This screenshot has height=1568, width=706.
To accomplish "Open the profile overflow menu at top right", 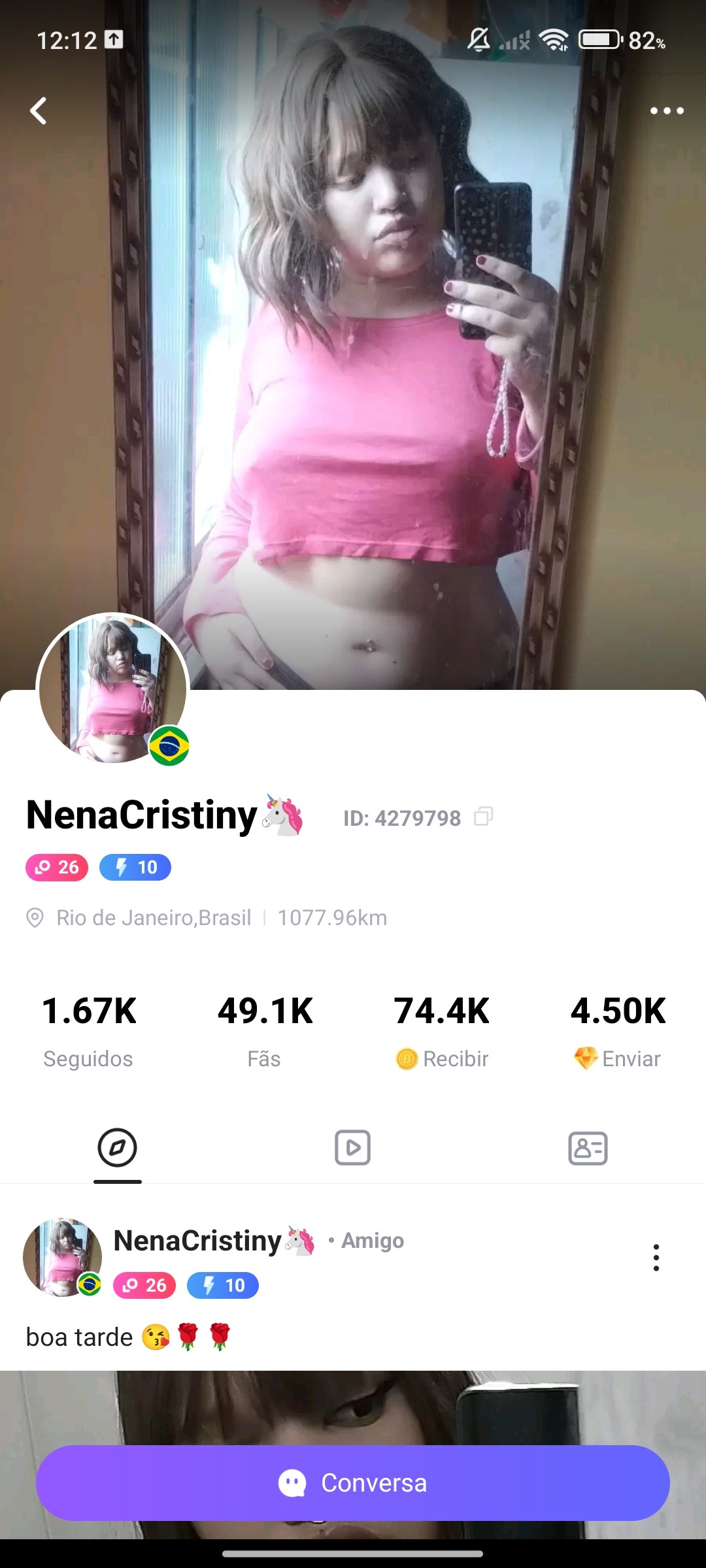I will [666, 111].
